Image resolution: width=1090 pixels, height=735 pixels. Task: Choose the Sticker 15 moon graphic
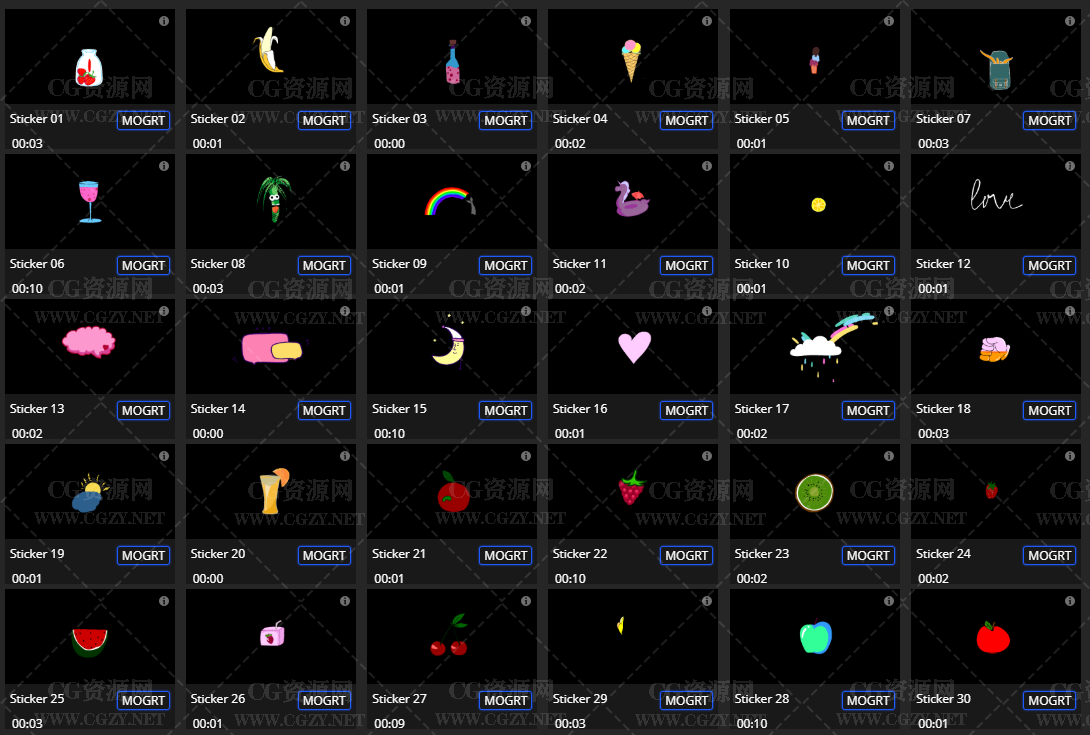point(449,345)
